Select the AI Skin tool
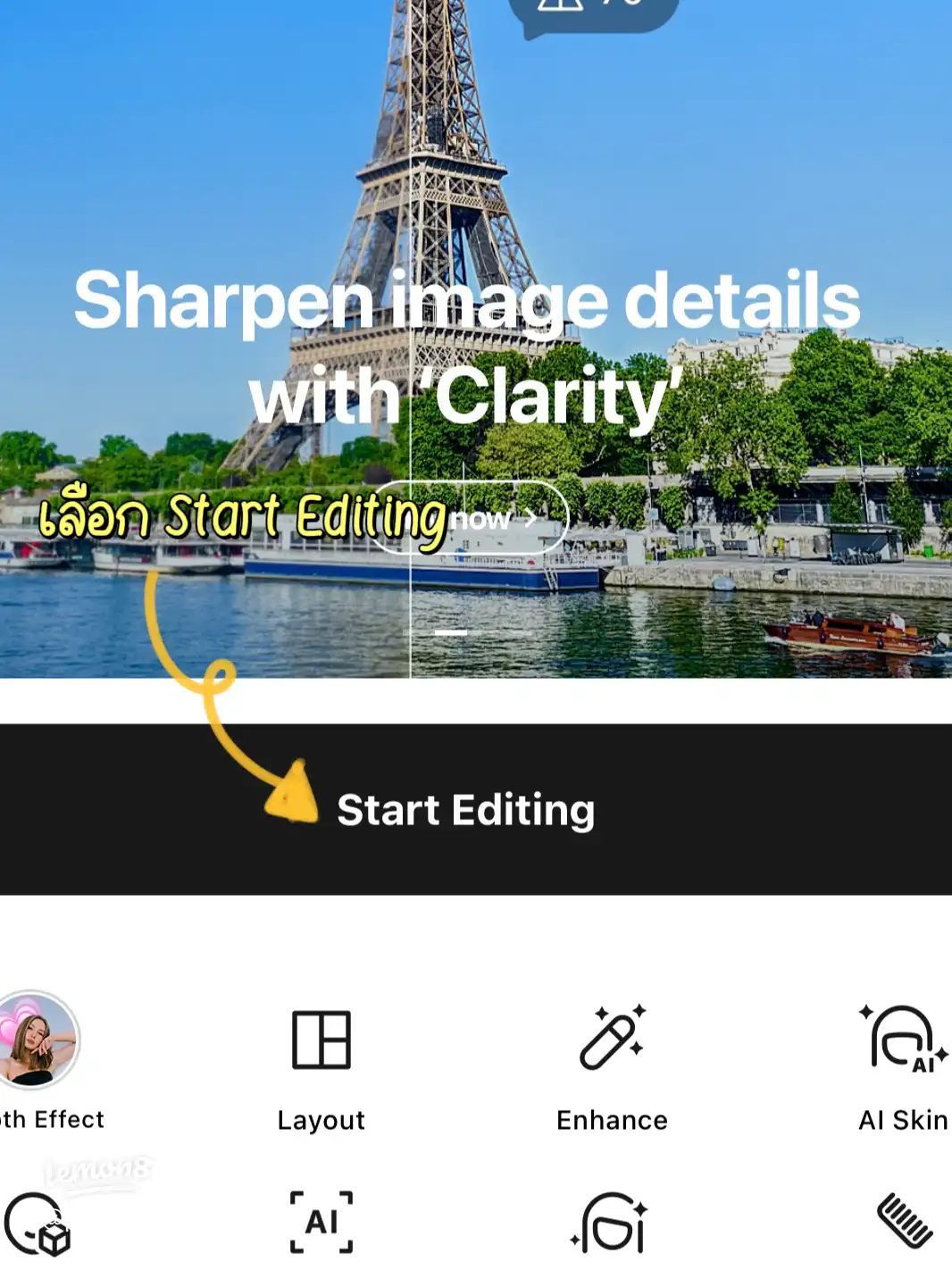Viewport: 952px width, 1270px height. coord(902,1063)
